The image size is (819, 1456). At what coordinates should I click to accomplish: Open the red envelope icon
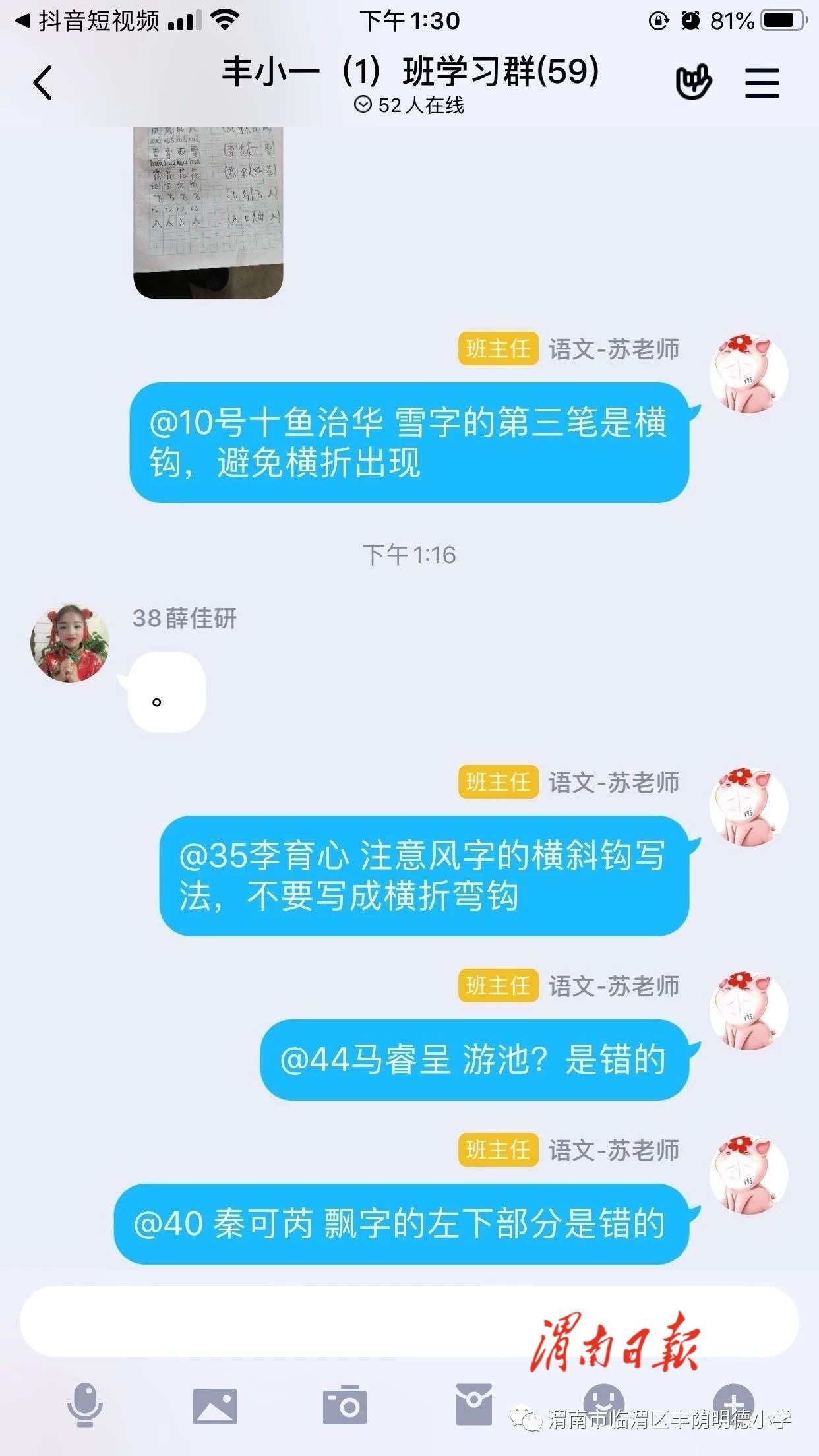tap(473, 1404)
